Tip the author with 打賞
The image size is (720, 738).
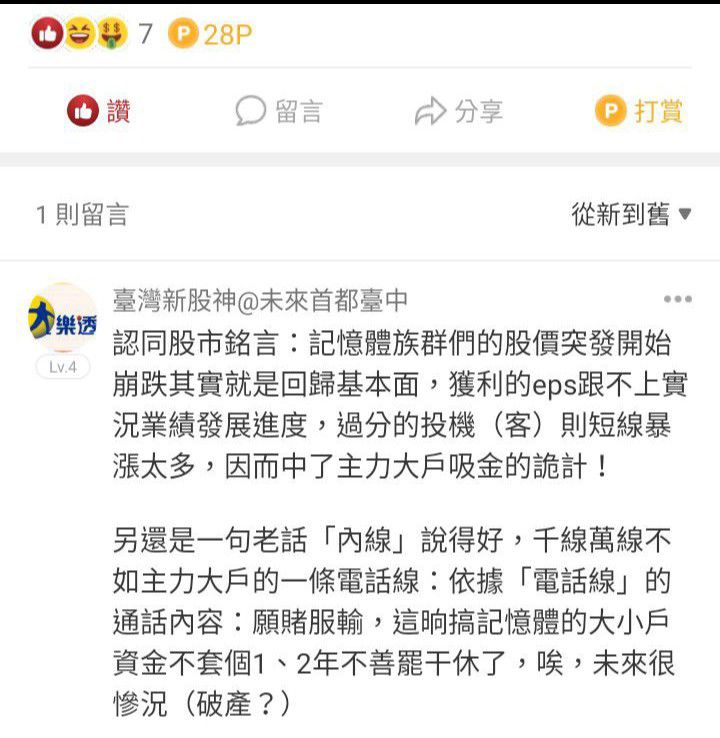(x=639, y=111)
